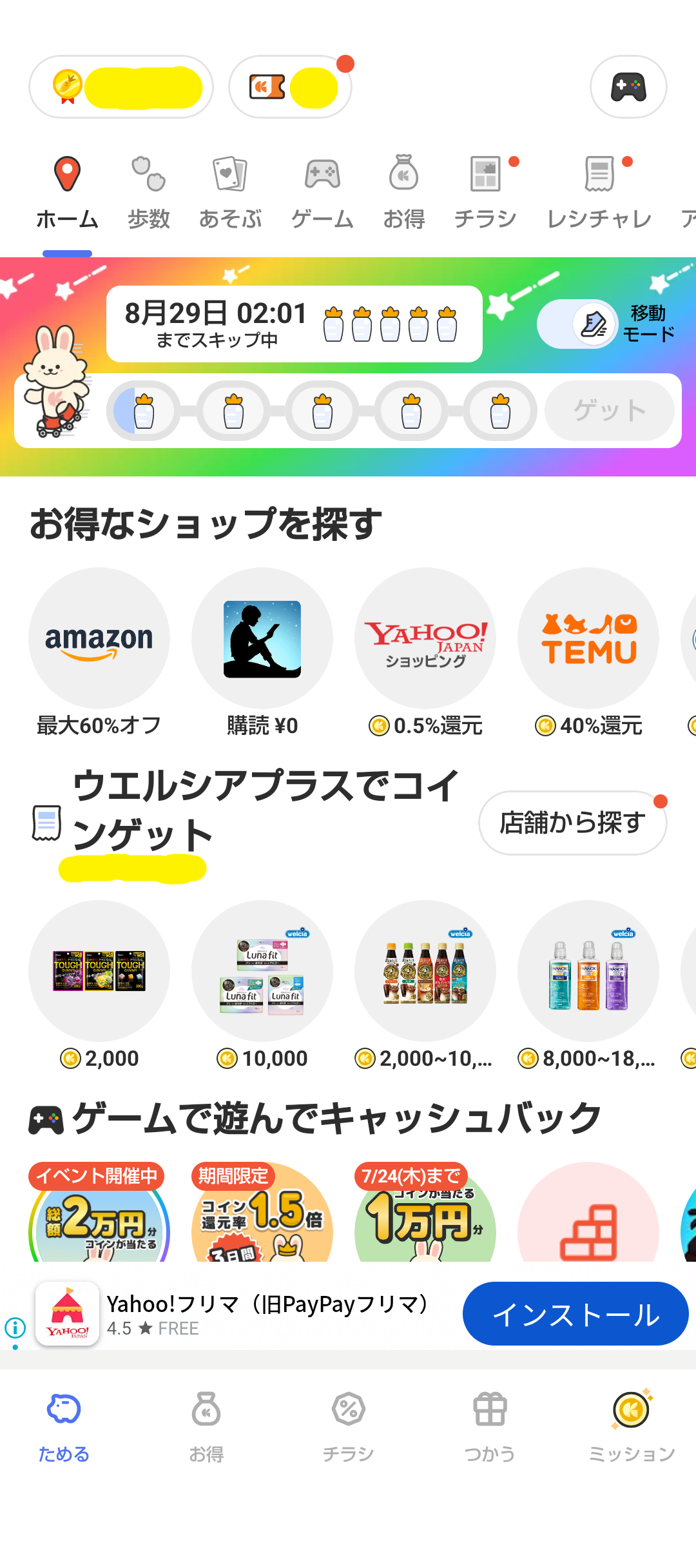The image size is (696, 1568).
Task: Open the Amazon shop tile
Action: (99, 638)
